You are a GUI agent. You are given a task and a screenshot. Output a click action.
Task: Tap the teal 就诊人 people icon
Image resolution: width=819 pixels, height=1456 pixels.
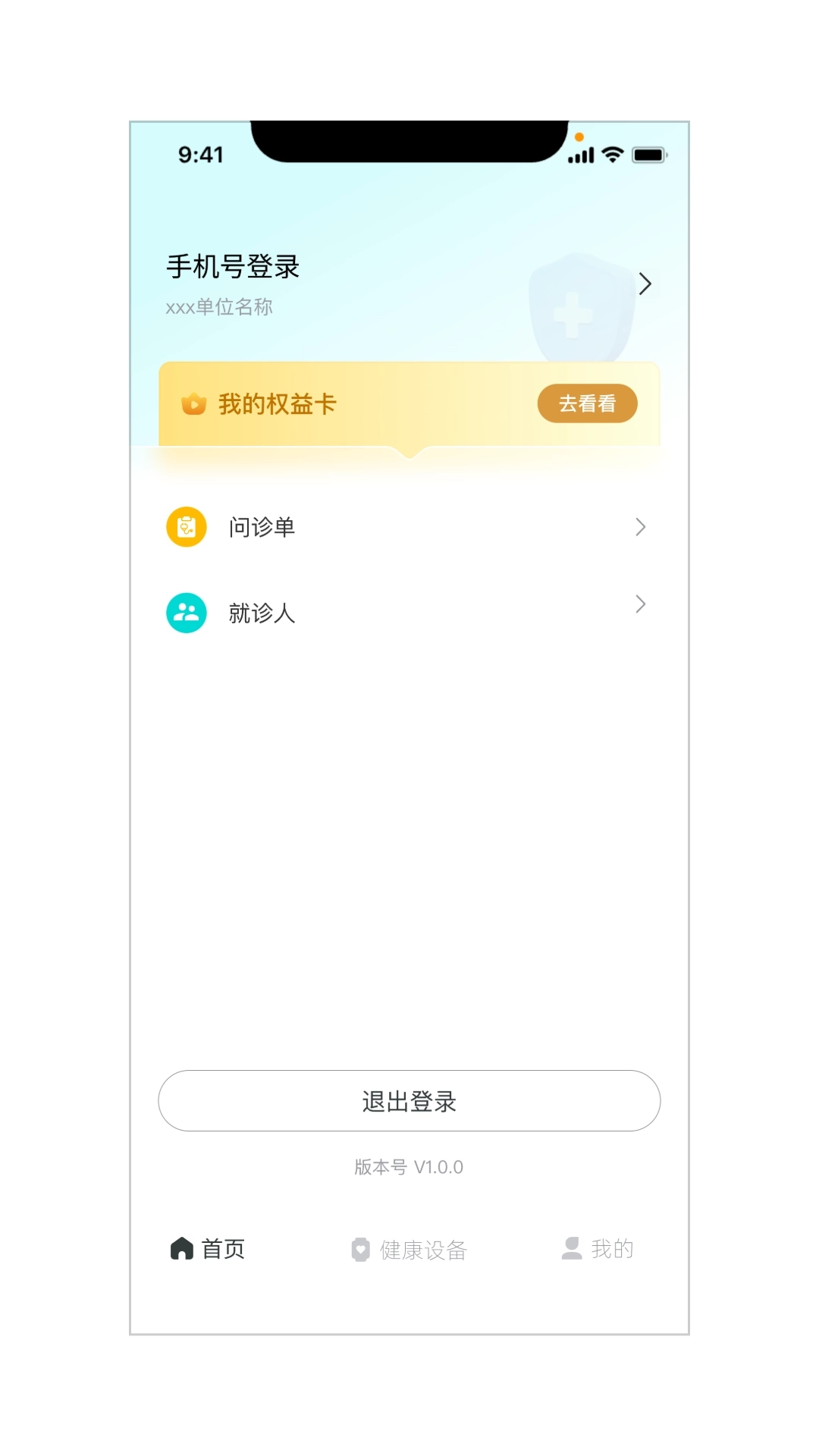(185, 612)
